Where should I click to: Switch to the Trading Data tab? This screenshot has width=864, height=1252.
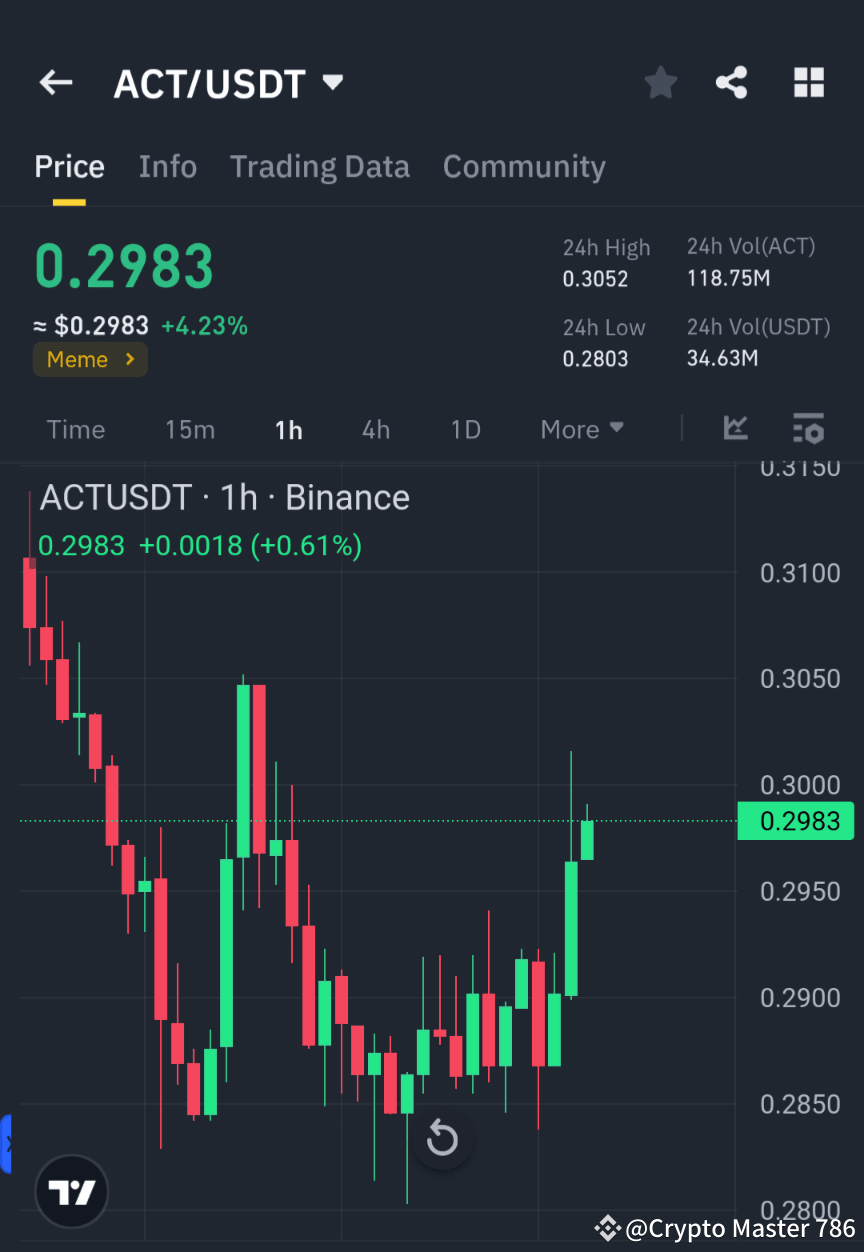point(319,166)
